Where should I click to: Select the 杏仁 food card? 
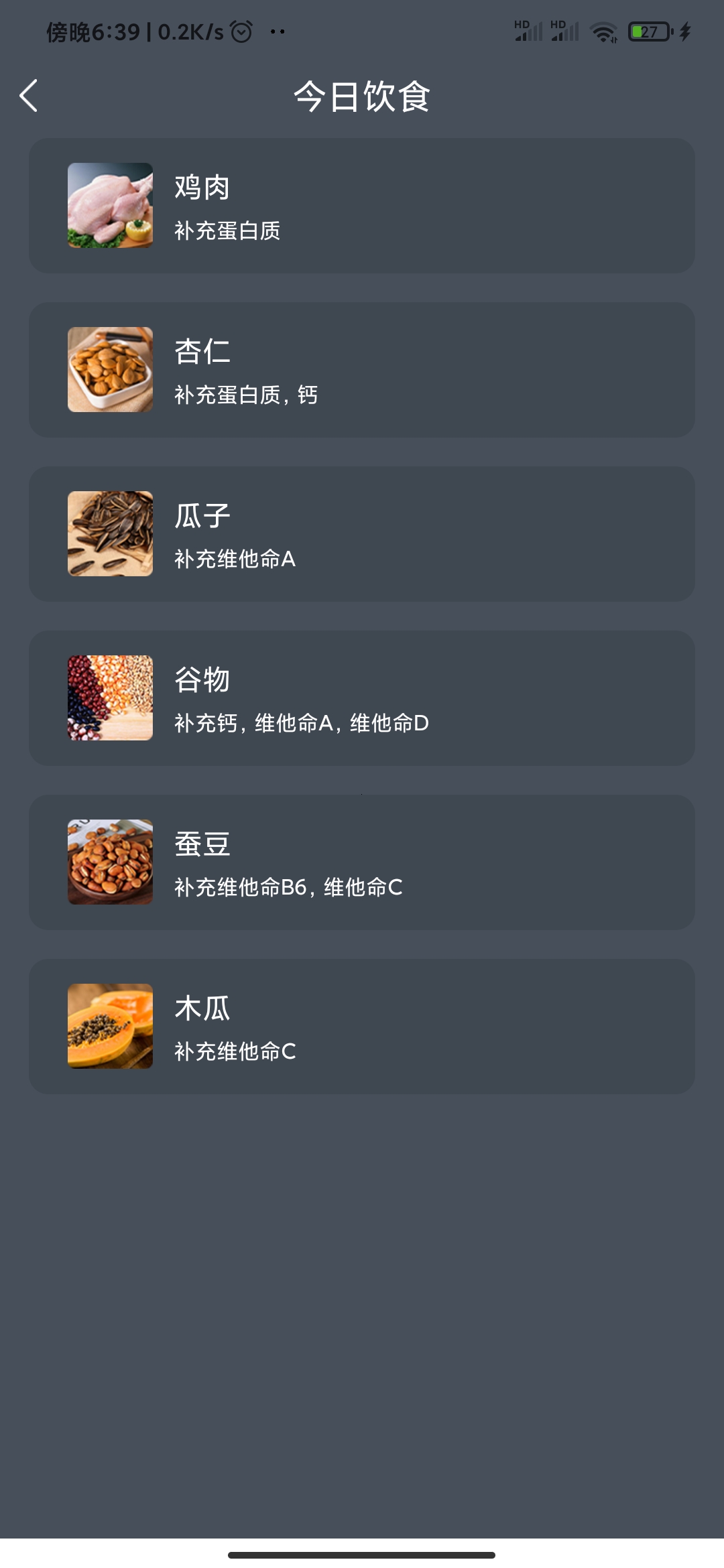pyautogui.click(x=361, y=370)
